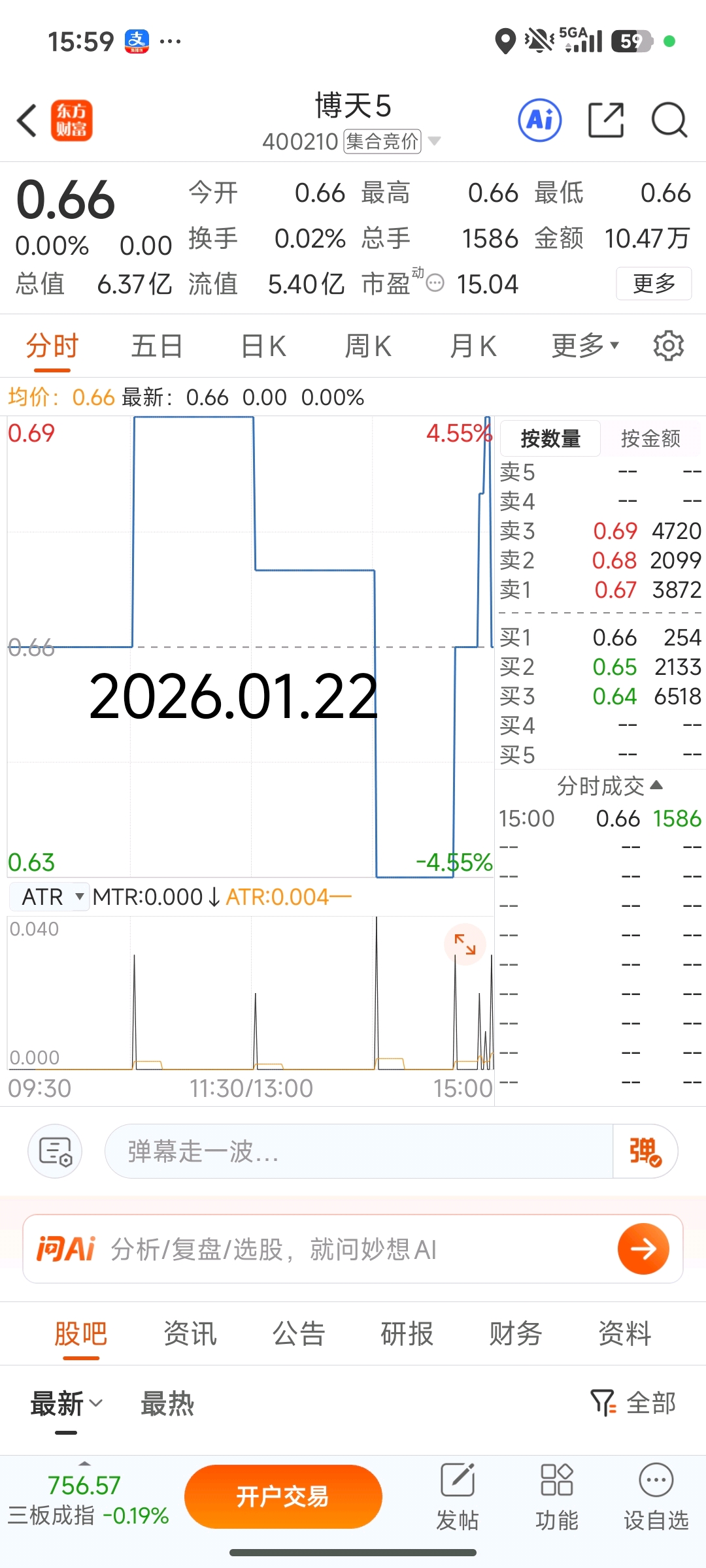
Task: Open the ATR indicator dropdown
Action: point(52,897)
